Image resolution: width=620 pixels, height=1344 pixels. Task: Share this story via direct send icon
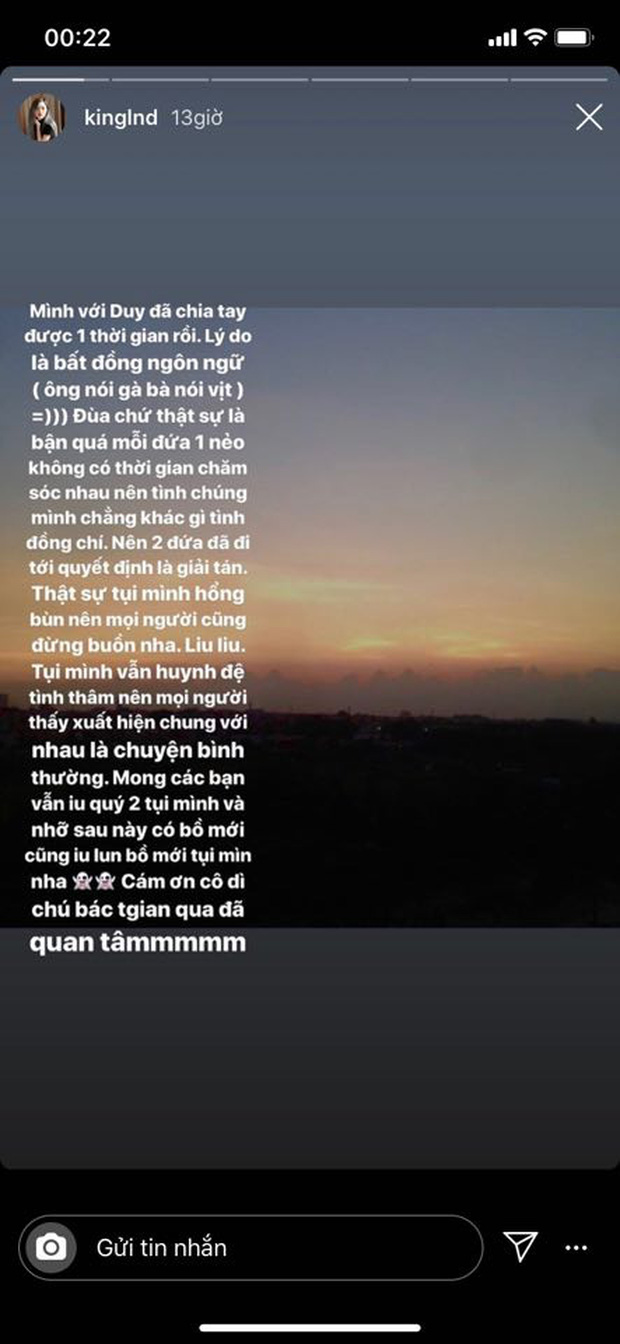pos(520,1246)
